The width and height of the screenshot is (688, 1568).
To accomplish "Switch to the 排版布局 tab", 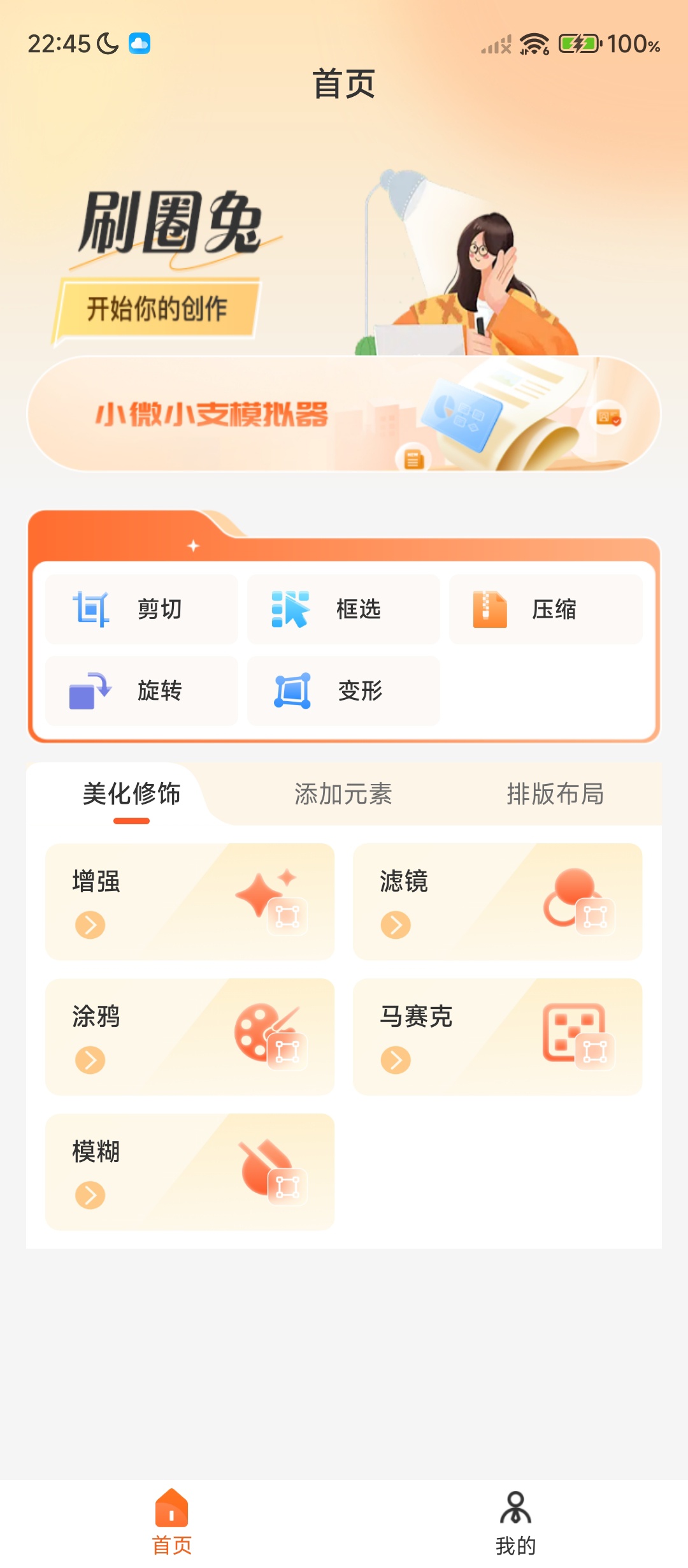I will pos(555,794).
